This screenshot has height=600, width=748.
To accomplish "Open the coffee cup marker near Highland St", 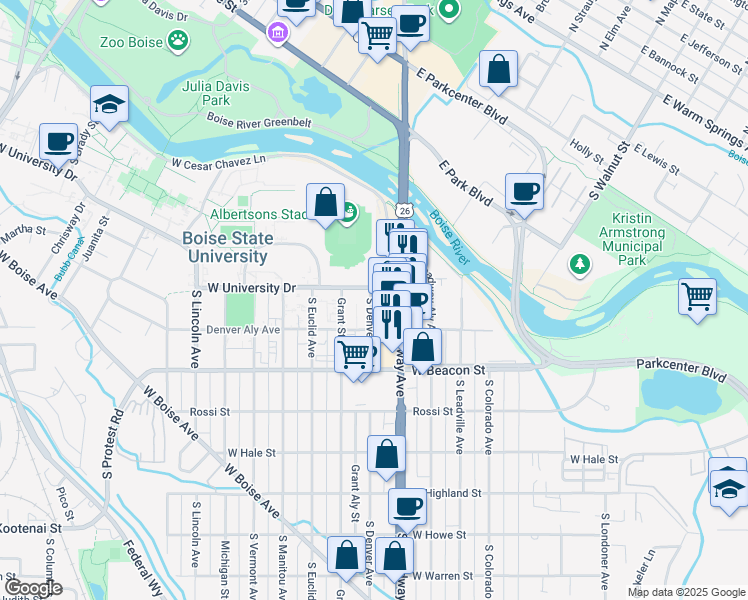I will [x=407, y=507].
